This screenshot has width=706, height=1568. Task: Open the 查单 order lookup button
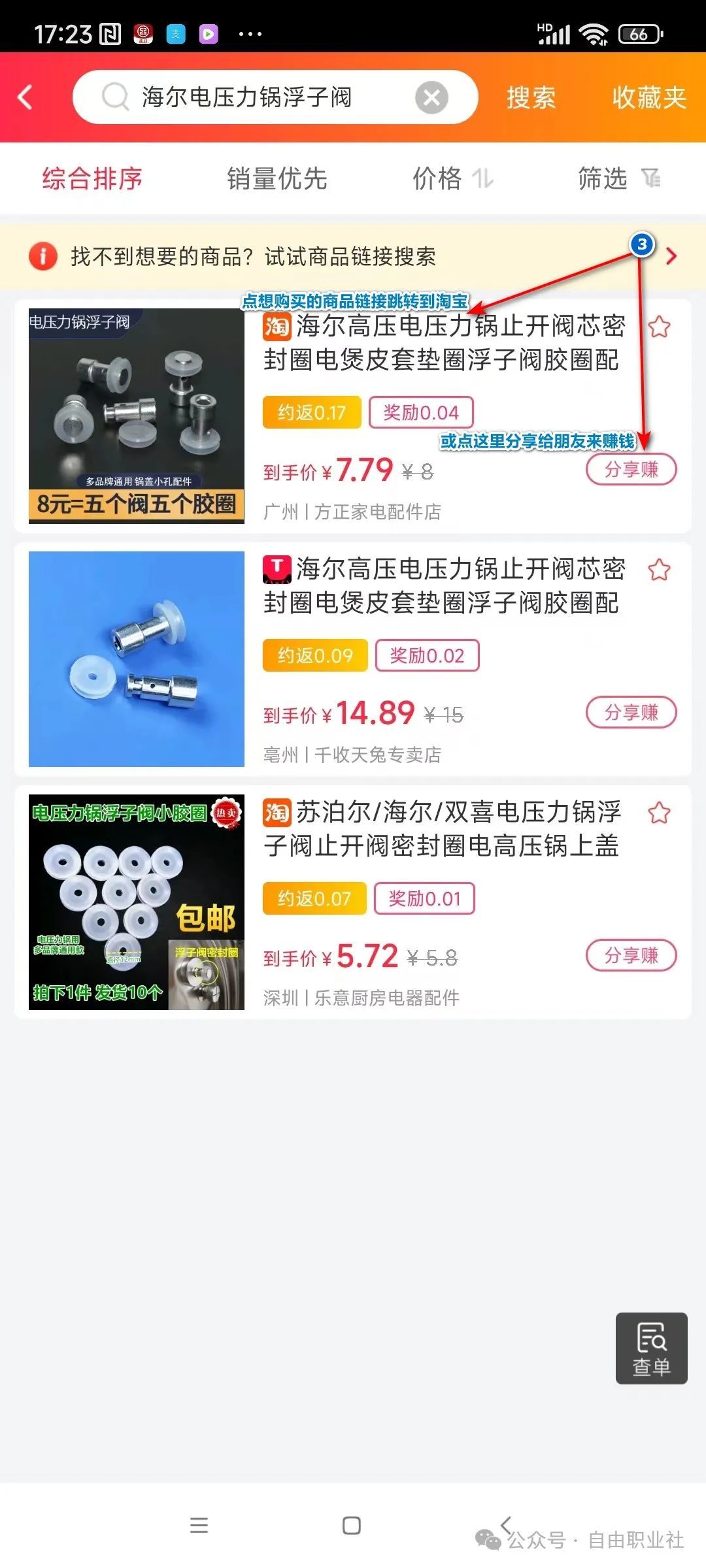(x=651, y=1348)
